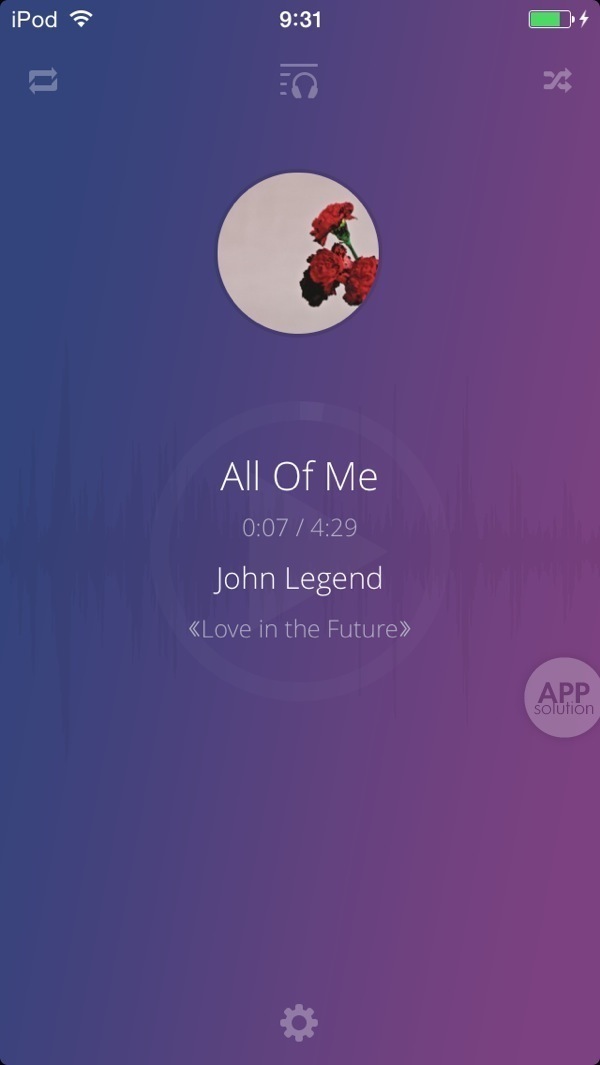Tap the large play button to play

tap(300, 550)
